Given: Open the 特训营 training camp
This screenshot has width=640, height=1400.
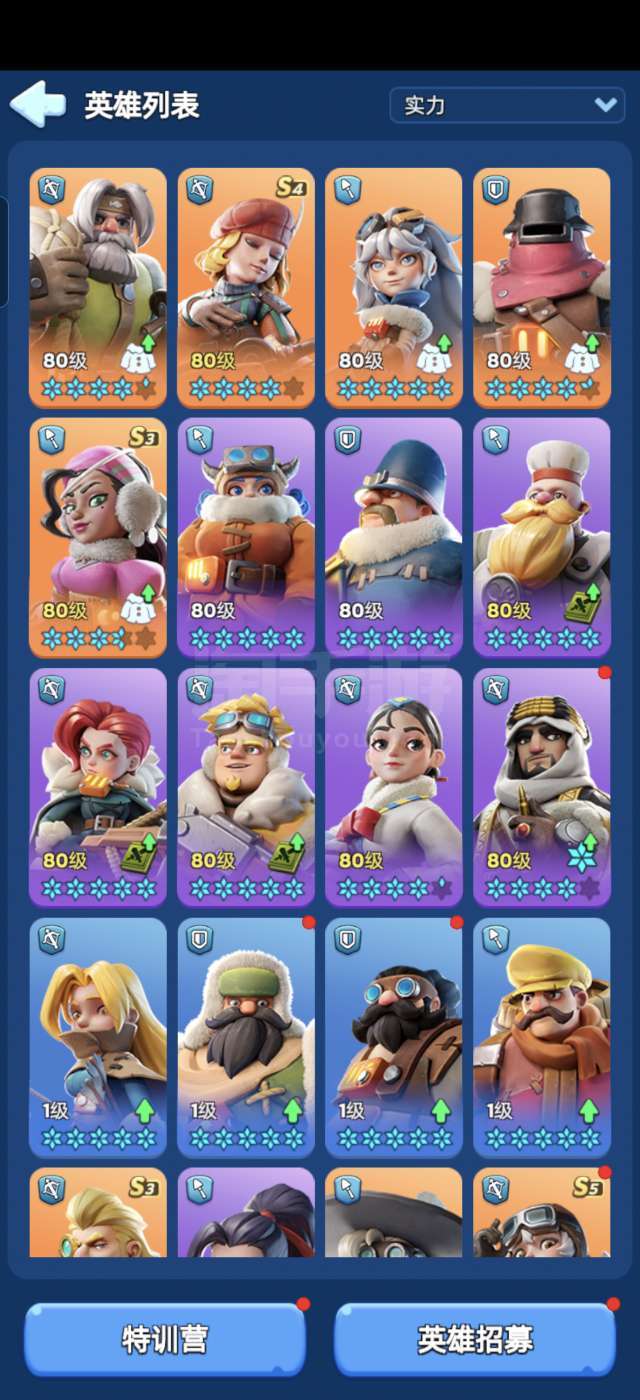Looking at the screenshot, I should pyautogui.click(x=165, y=1340).
